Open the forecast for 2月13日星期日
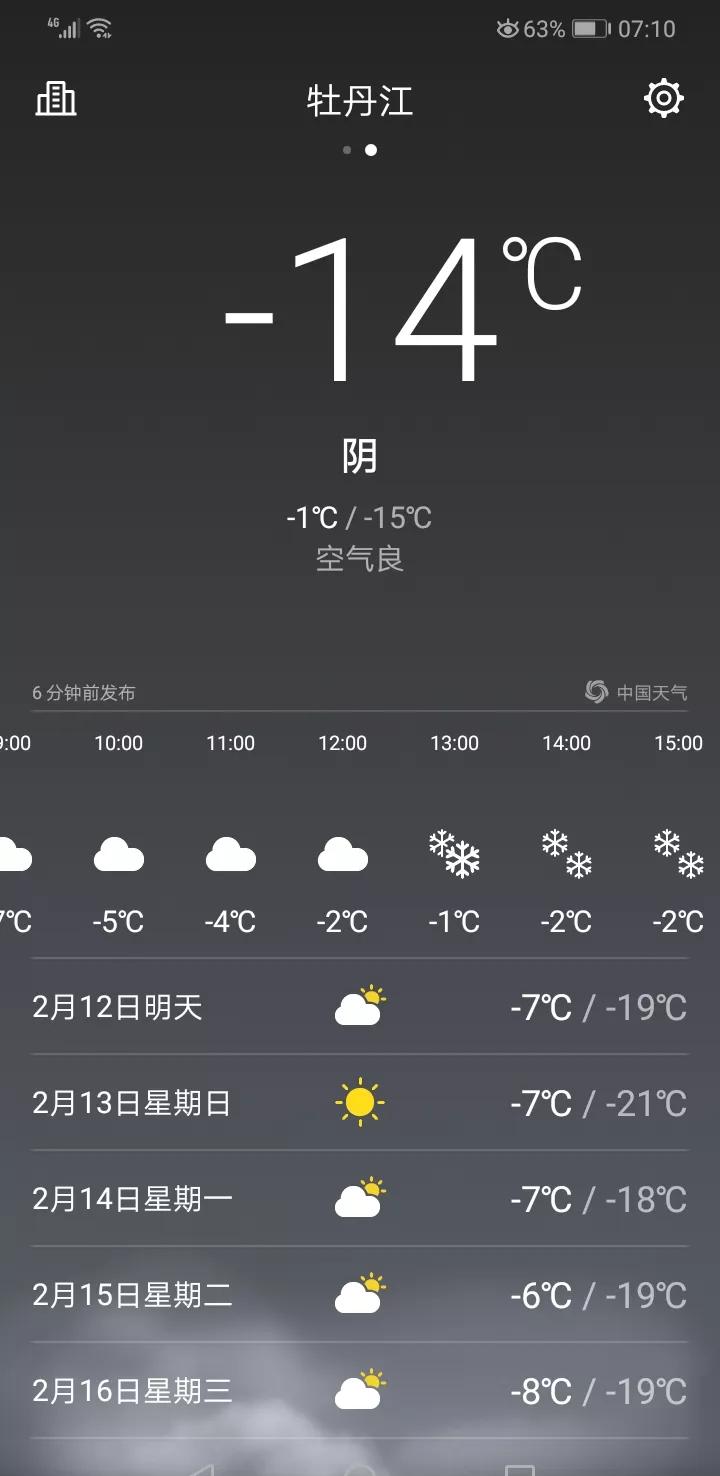The width and height of the screenshot is (720, 1476). click(x=360, y=1103)
